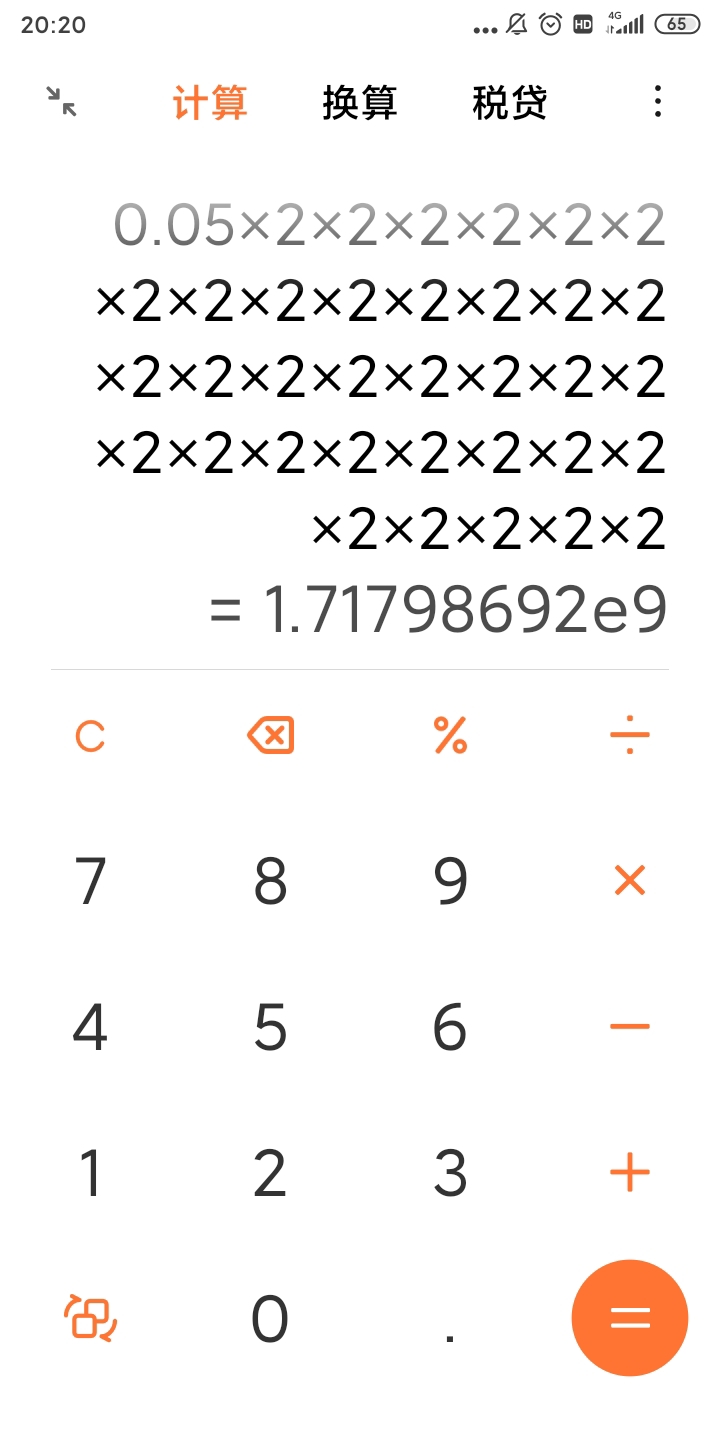Enter the digit 5
Image resolution: width=720 pixels, height=1440 pixels.
click(270, 1027)
